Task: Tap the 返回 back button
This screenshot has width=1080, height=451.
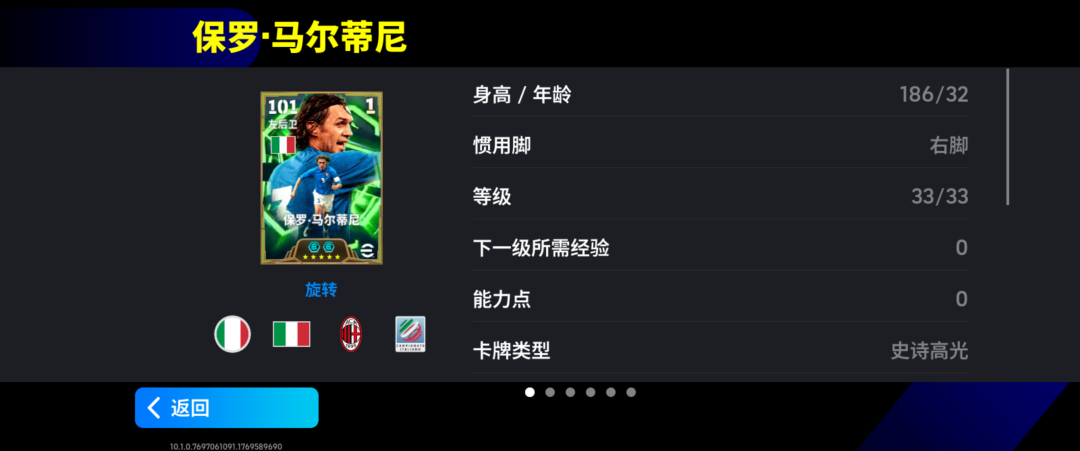Action: (226, 408)
